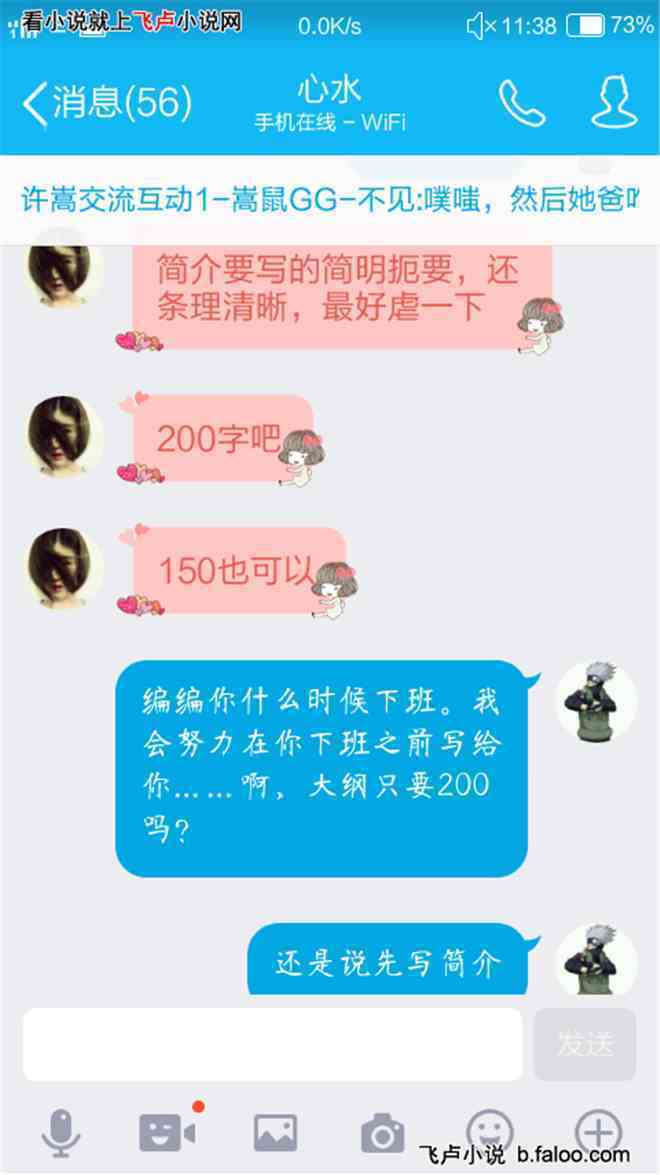Open 心水's profile details

tap(613, 102)
